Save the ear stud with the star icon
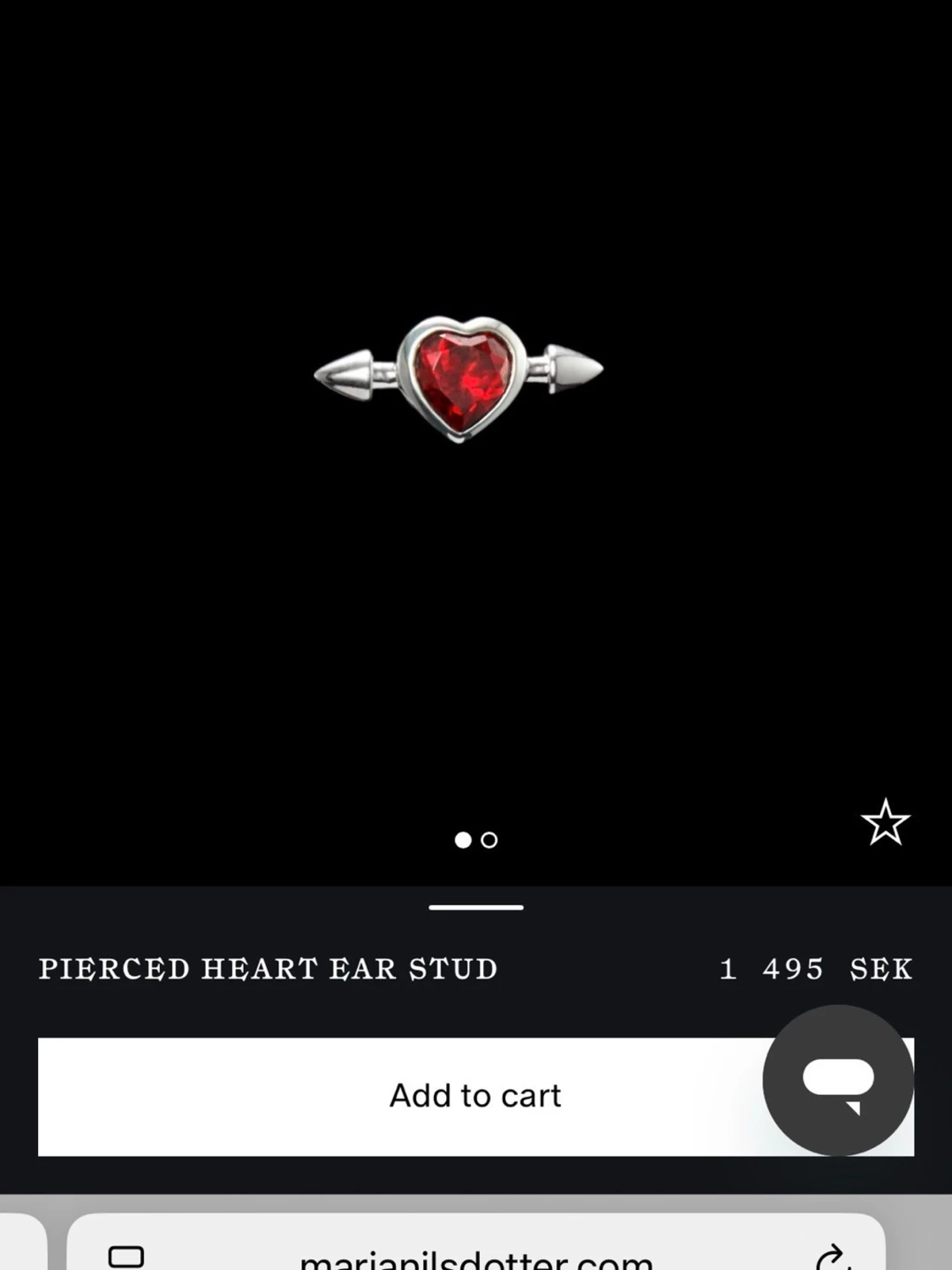 click(885, 822)
